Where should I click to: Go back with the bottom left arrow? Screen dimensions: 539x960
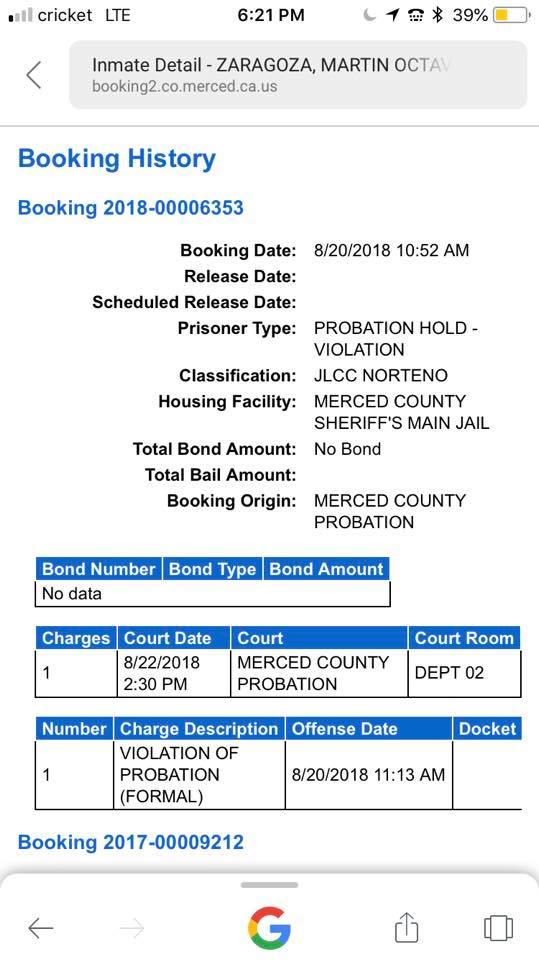tap(41, 928)
